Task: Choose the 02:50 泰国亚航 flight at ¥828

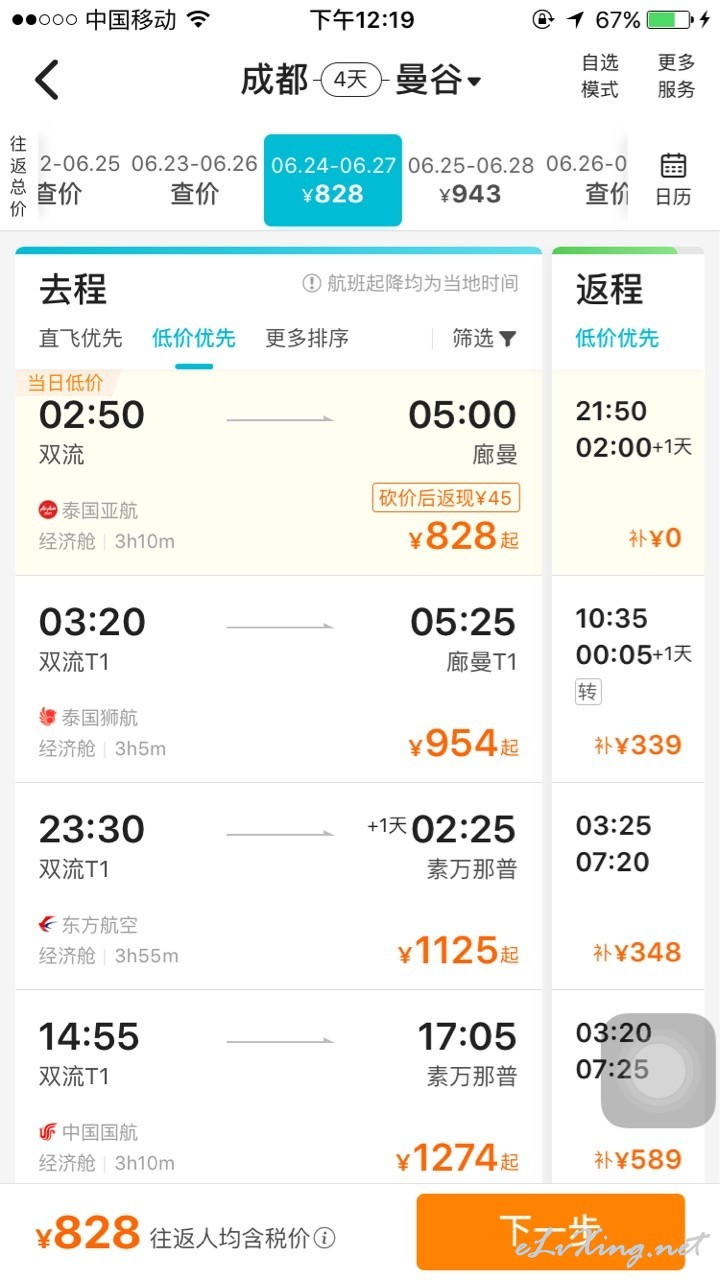Action: tap(278, 473)
